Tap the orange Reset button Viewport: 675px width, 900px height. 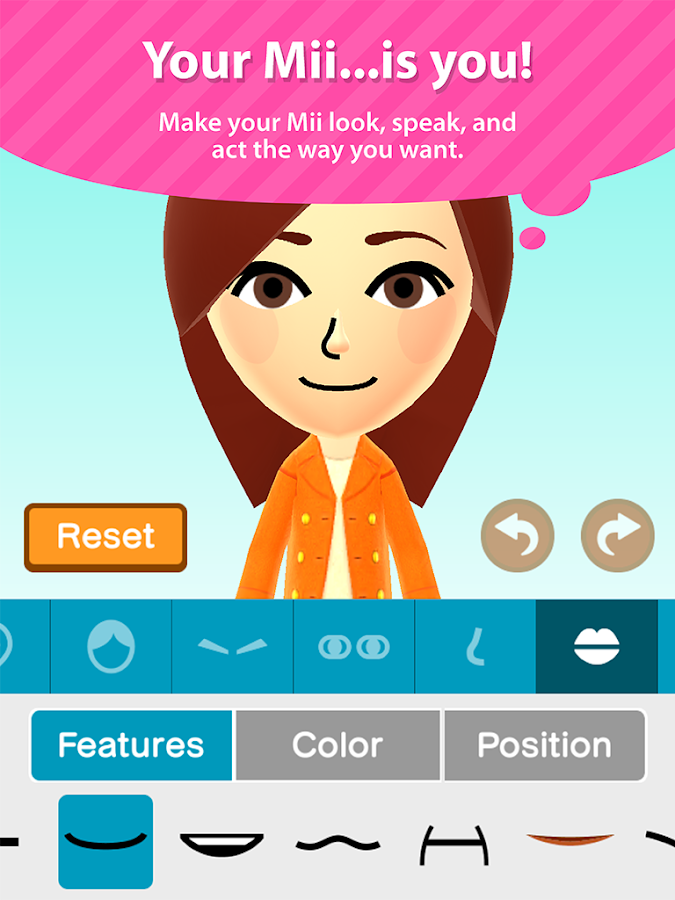[x=105, y=537]
